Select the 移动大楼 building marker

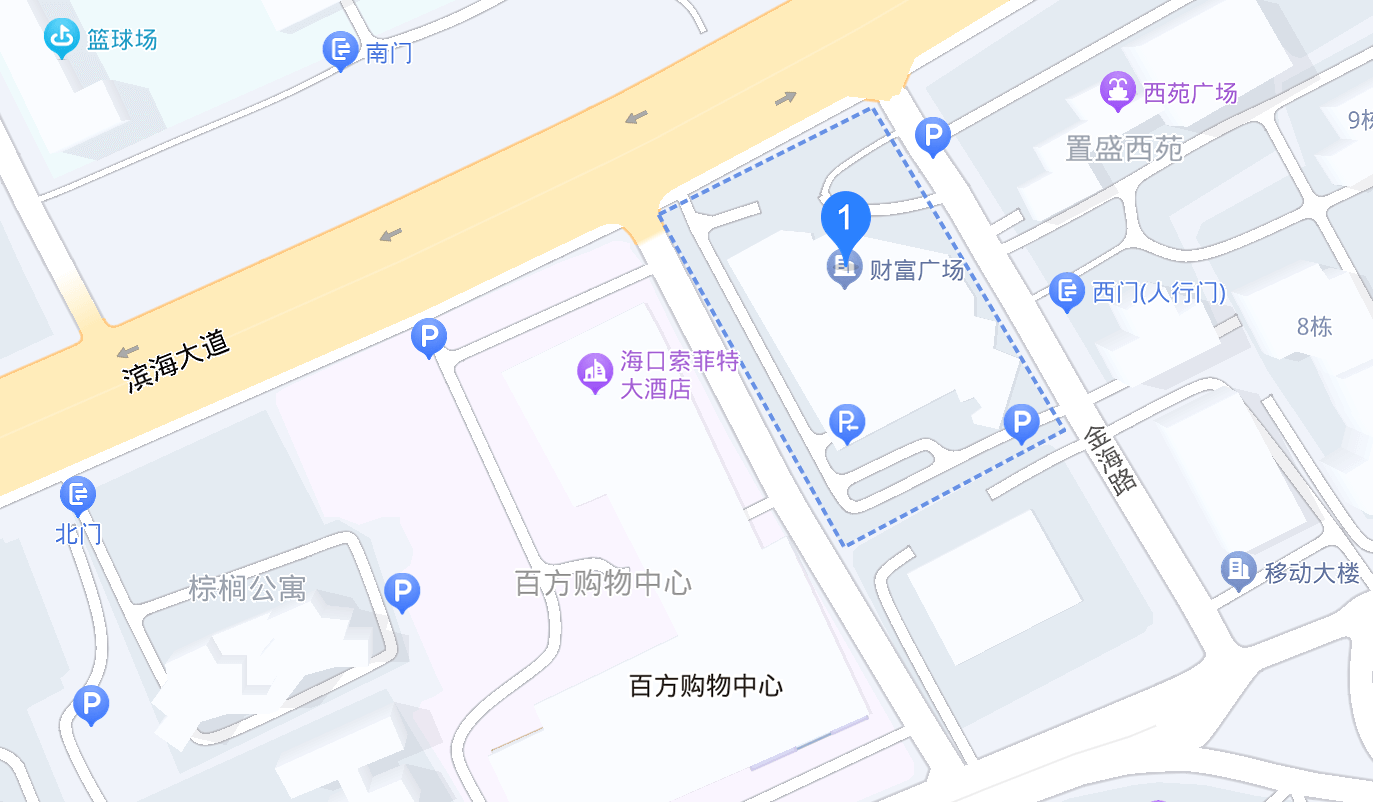(x=1239, y=571)
